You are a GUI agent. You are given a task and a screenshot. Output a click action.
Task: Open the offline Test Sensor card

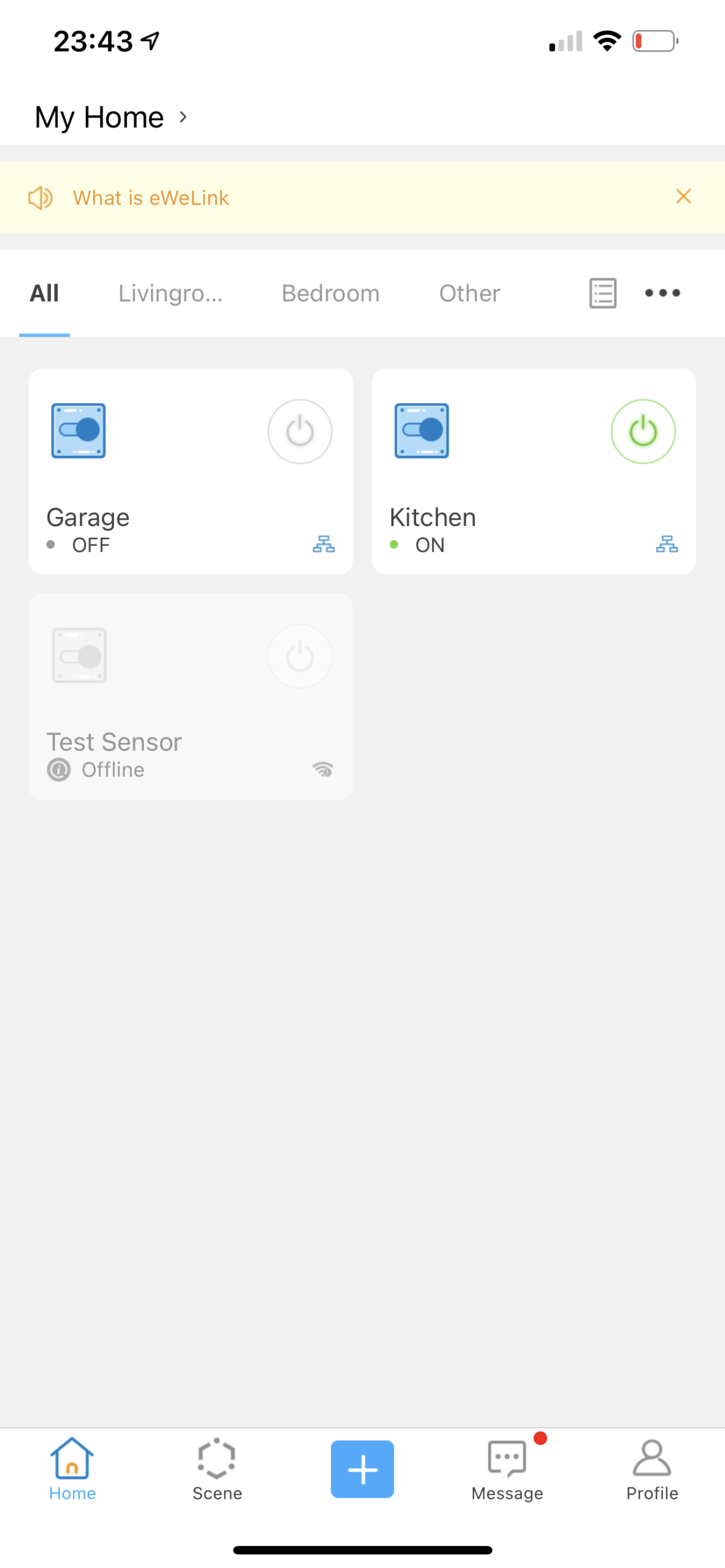[191, 696]
